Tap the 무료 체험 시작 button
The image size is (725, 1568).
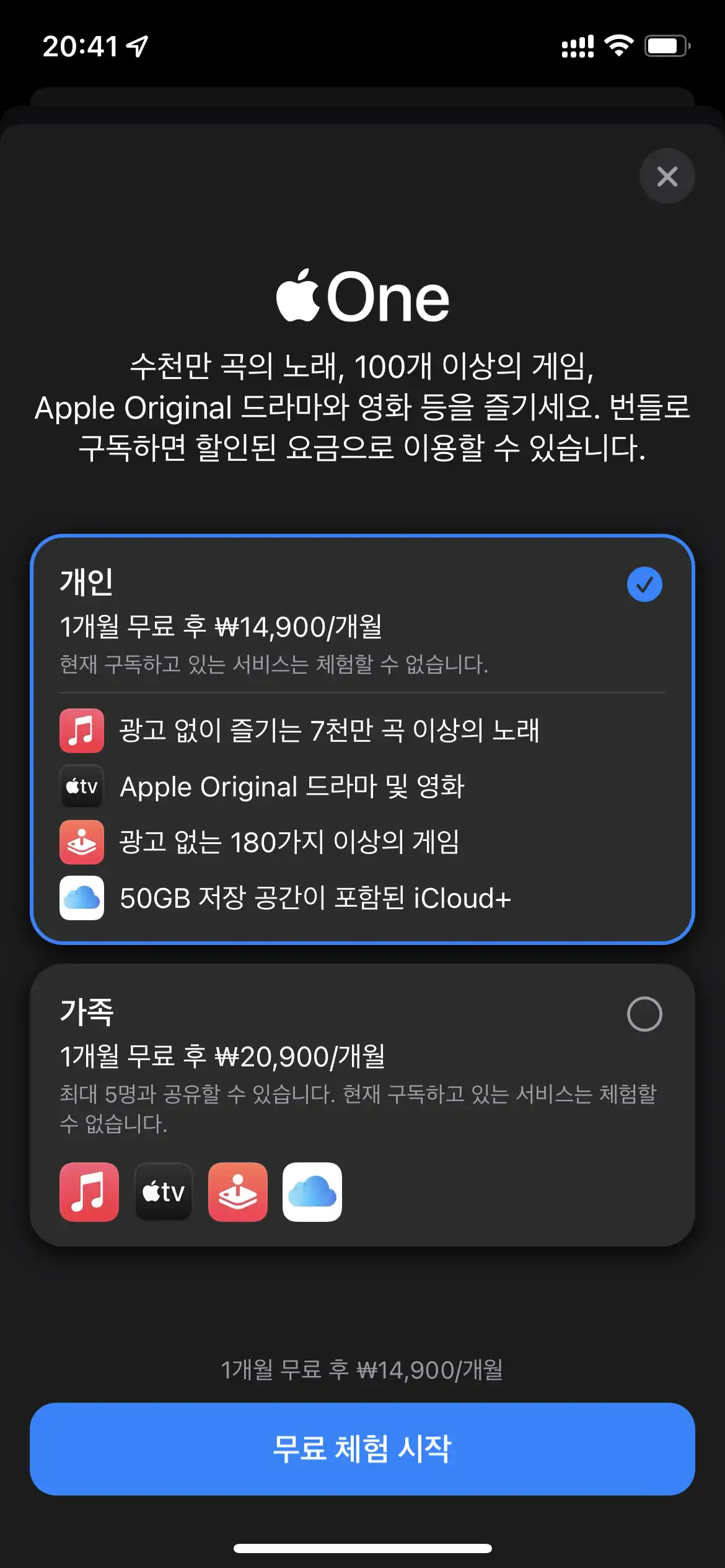362,1449
